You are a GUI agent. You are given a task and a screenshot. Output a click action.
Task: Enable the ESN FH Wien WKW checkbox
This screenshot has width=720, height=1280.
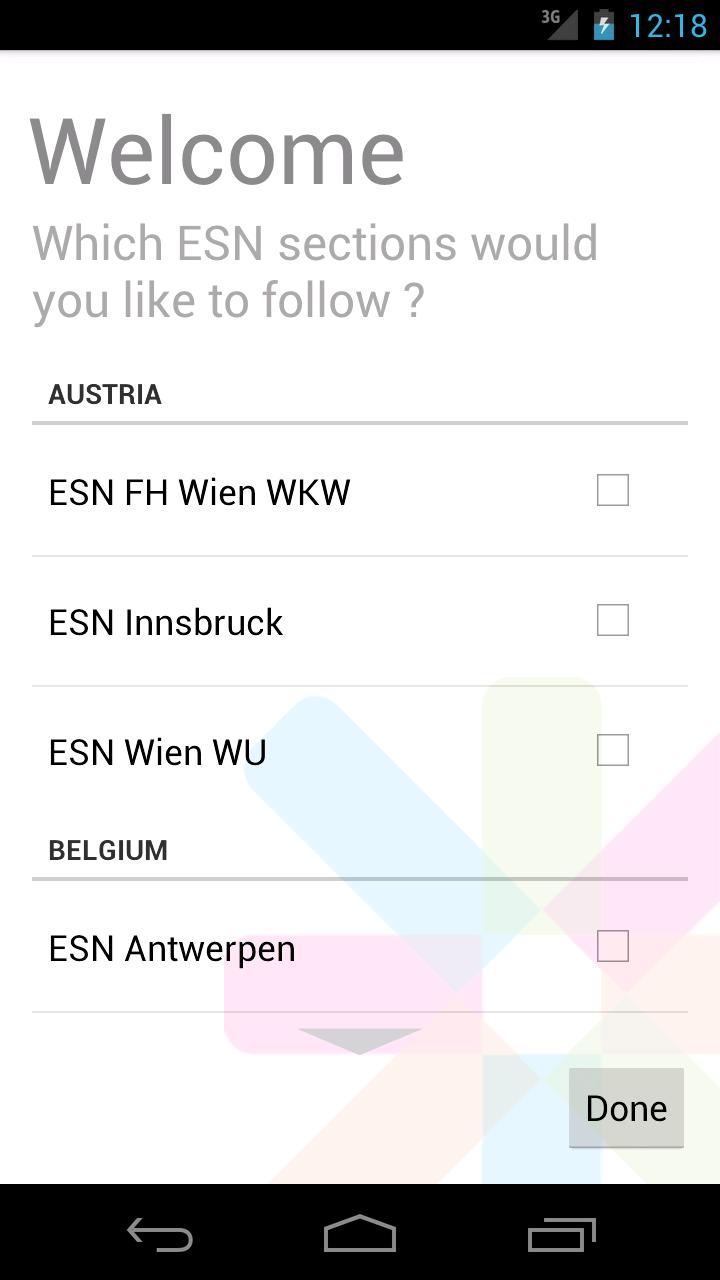tap(613, 491)
